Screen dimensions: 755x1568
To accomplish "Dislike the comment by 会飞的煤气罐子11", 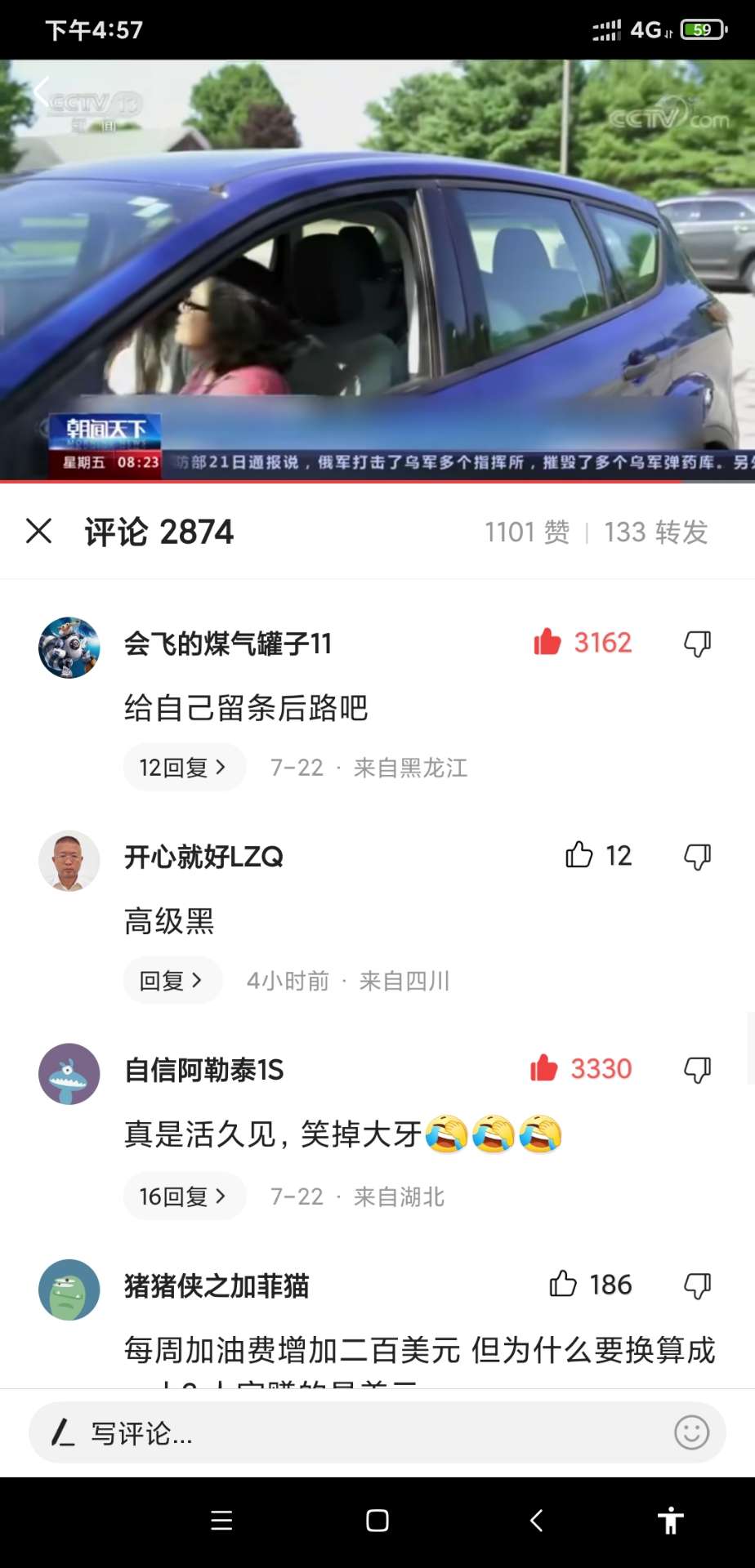I will [697, 644].
